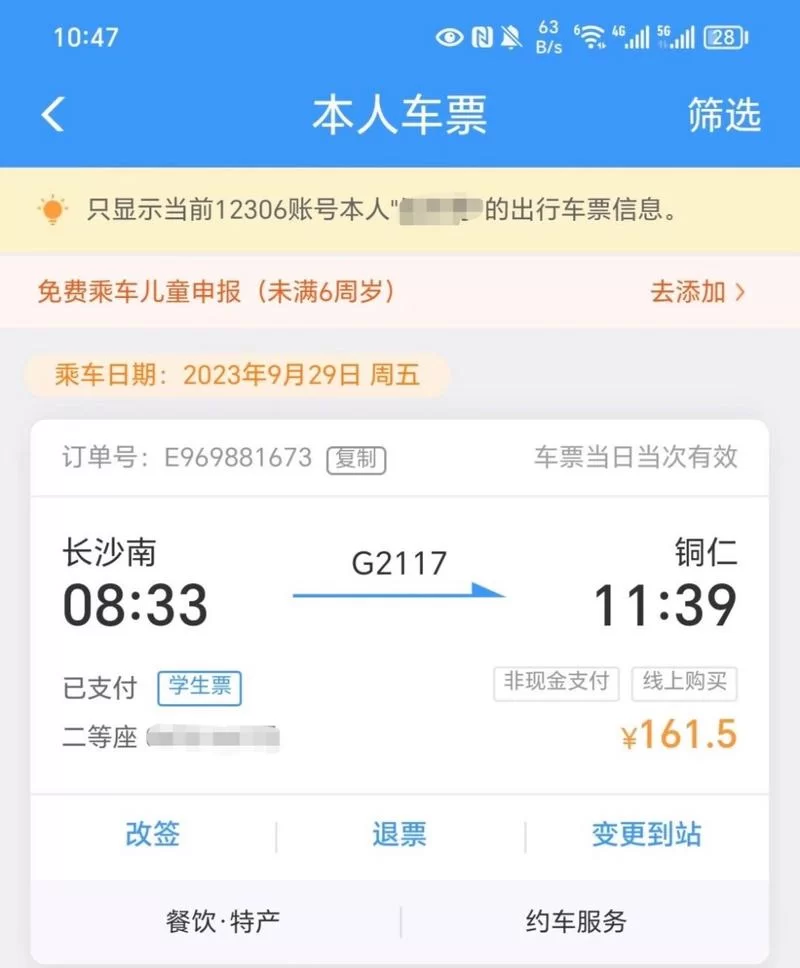Open the 筛选 filter menu
The image size is (800, 968).
coord(723,114)
